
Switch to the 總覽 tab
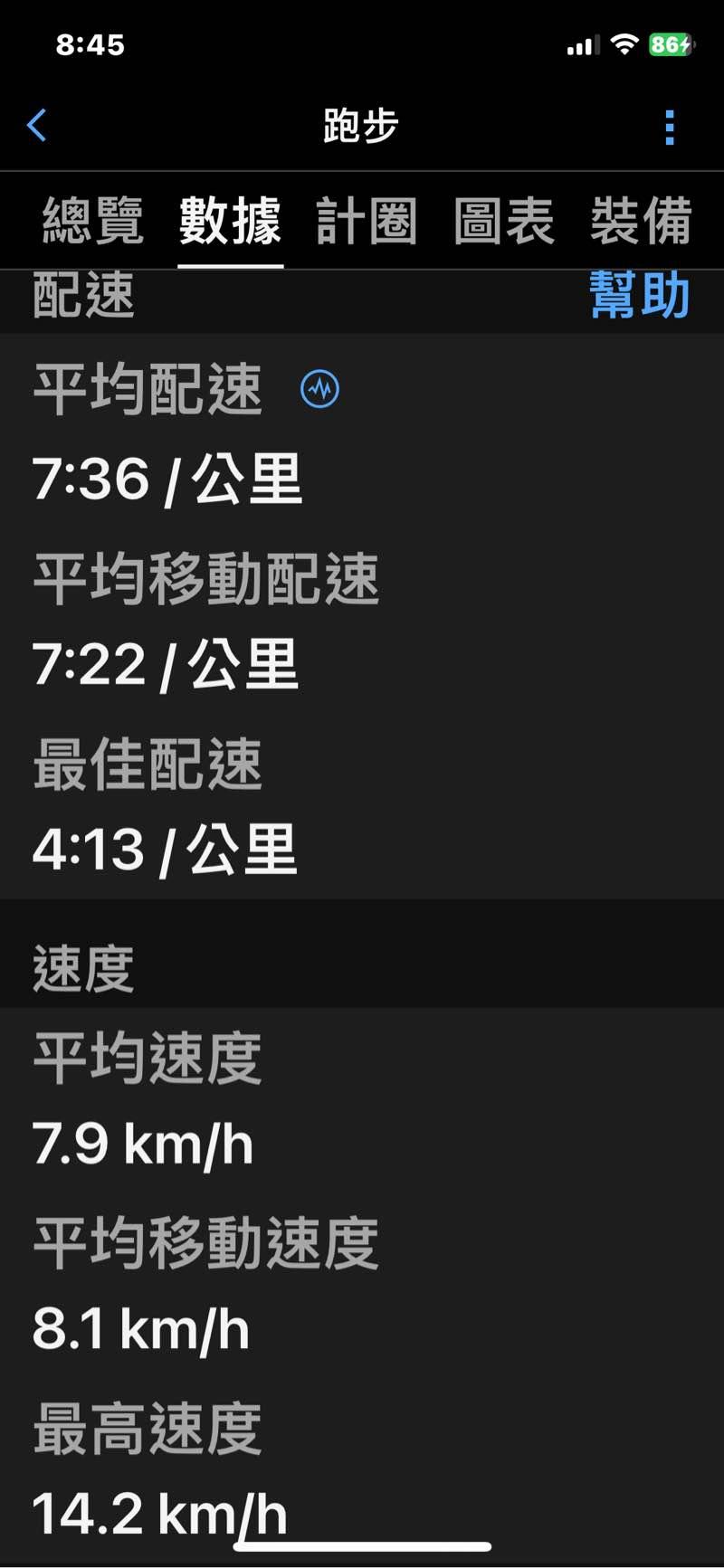[93, 222]
